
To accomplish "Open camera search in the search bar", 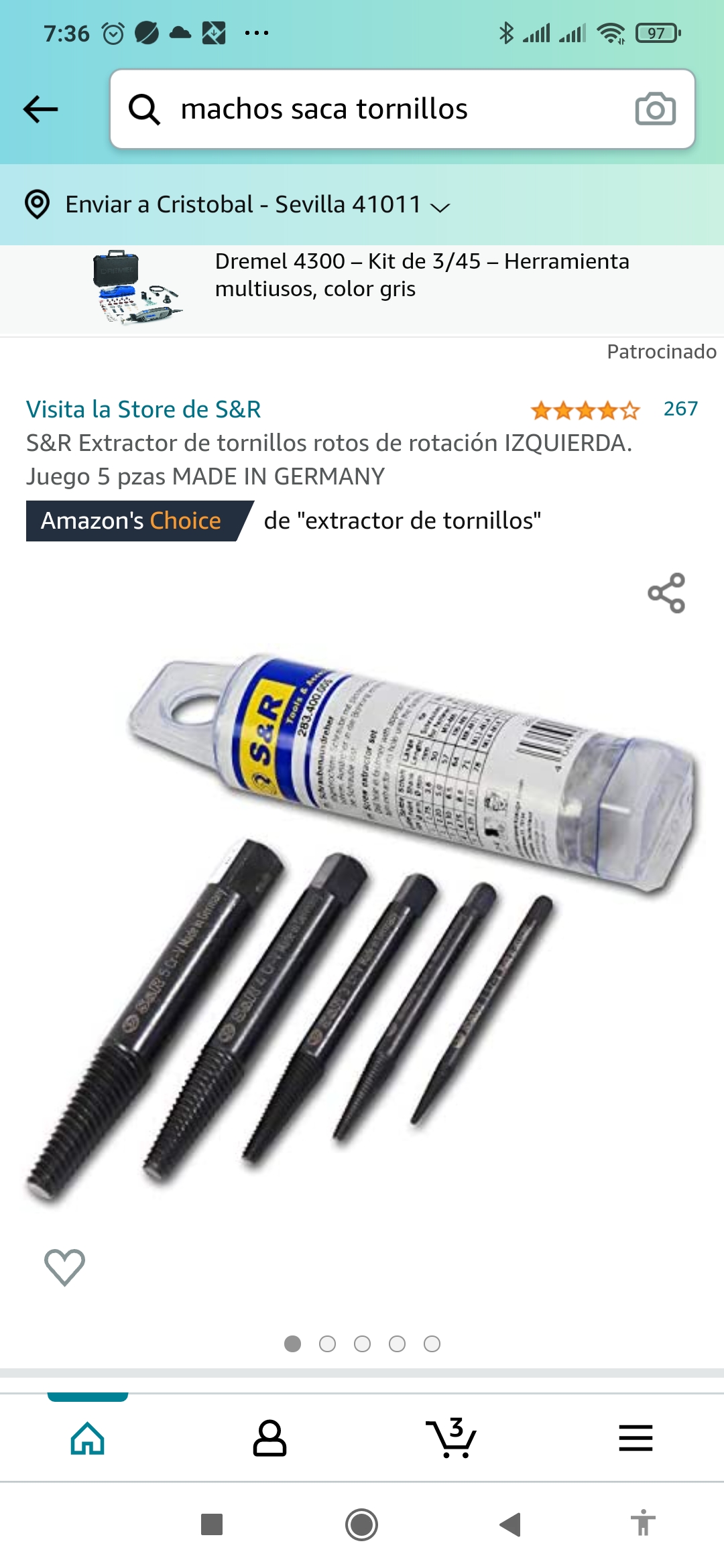I will pos(655,109).
